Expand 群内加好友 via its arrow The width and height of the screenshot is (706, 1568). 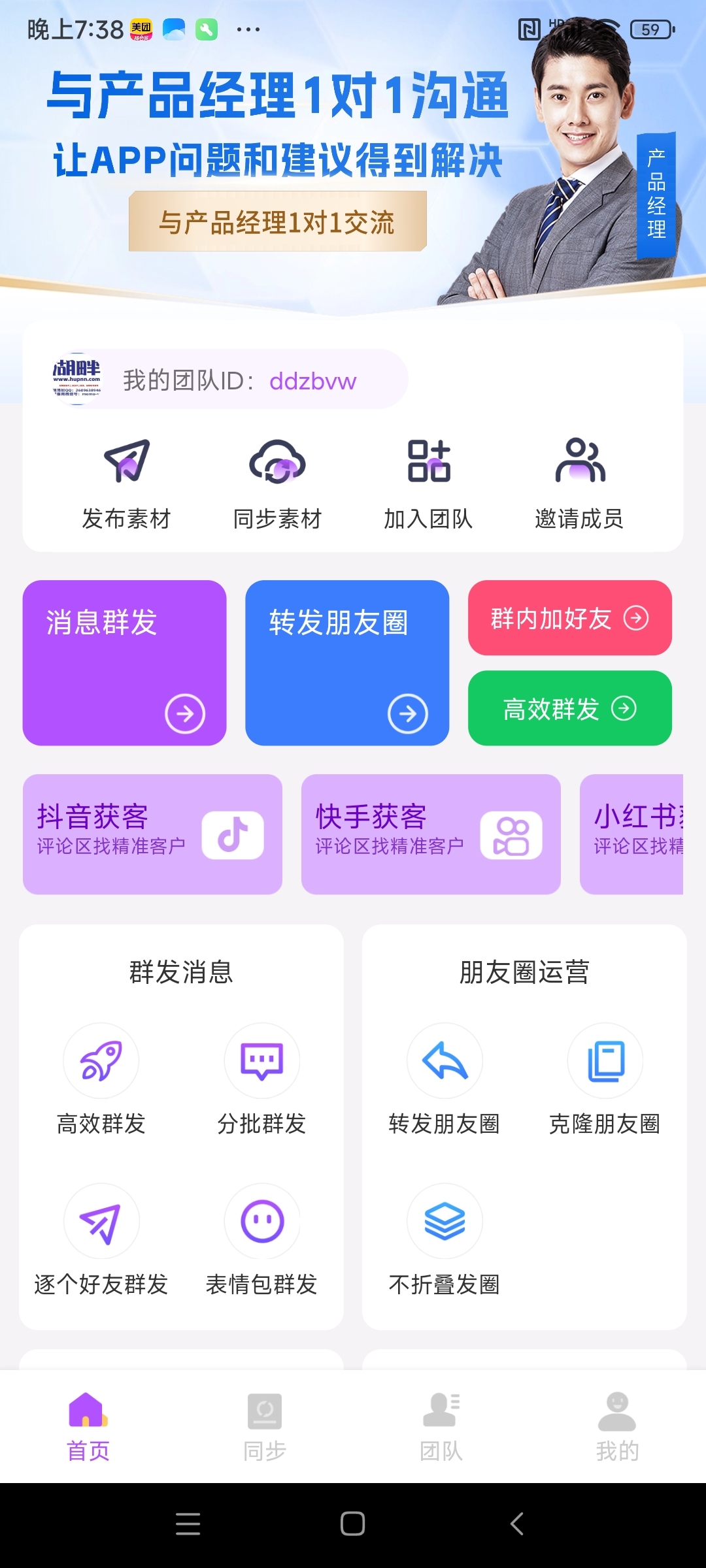637,619
